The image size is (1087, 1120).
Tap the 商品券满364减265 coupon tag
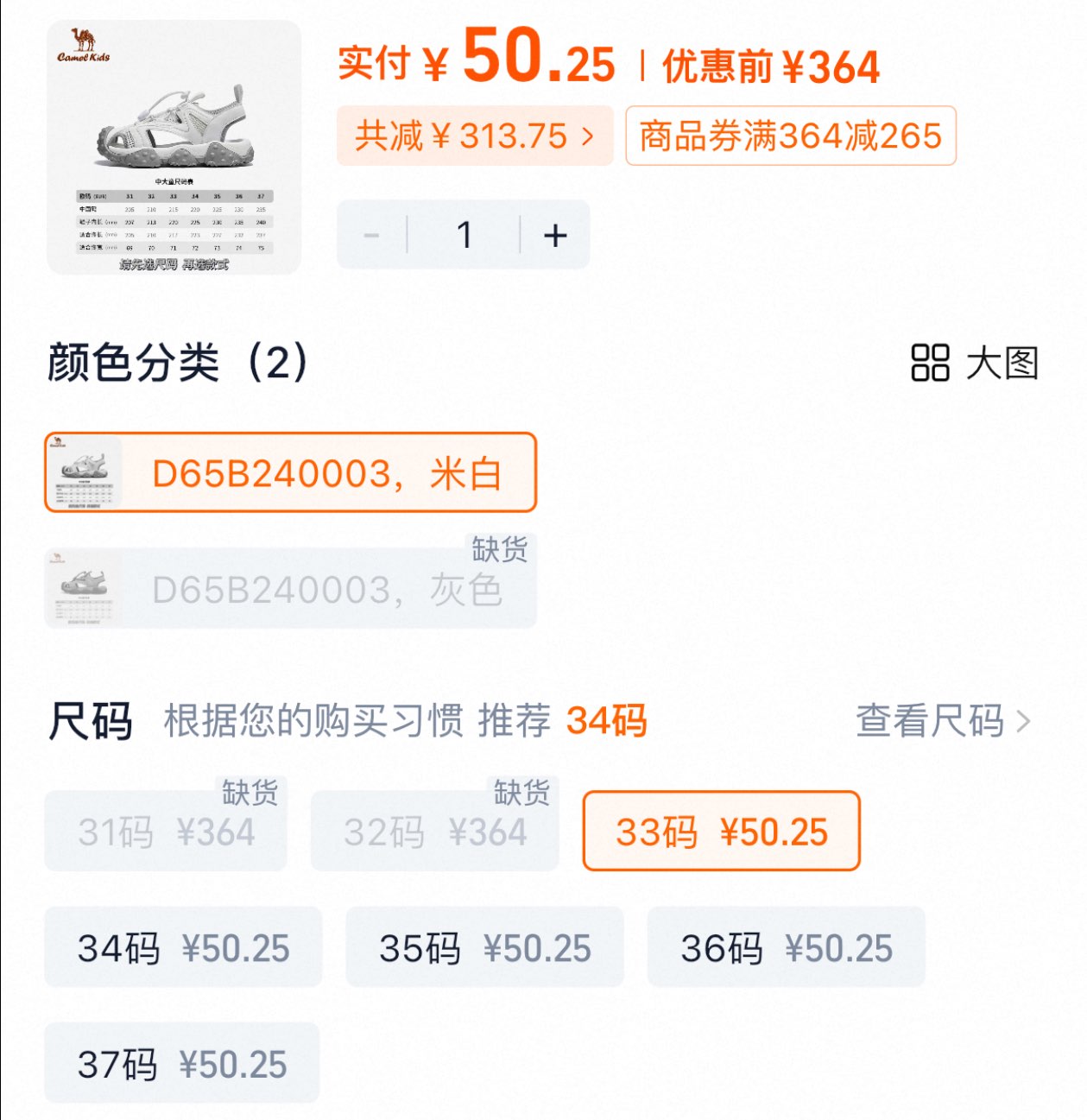pos(790,136)
